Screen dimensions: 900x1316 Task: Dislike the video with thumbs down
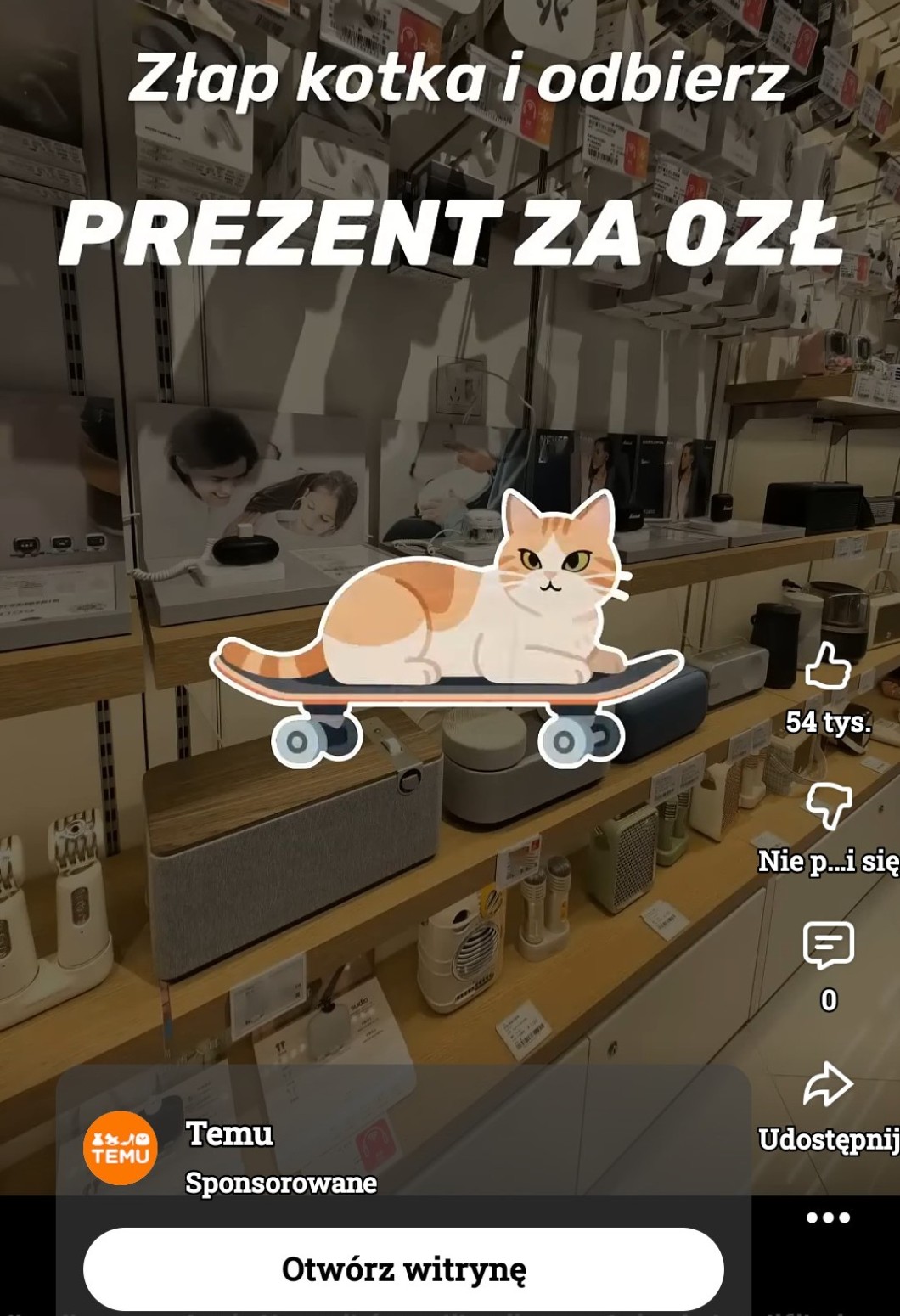coord(828,805)
